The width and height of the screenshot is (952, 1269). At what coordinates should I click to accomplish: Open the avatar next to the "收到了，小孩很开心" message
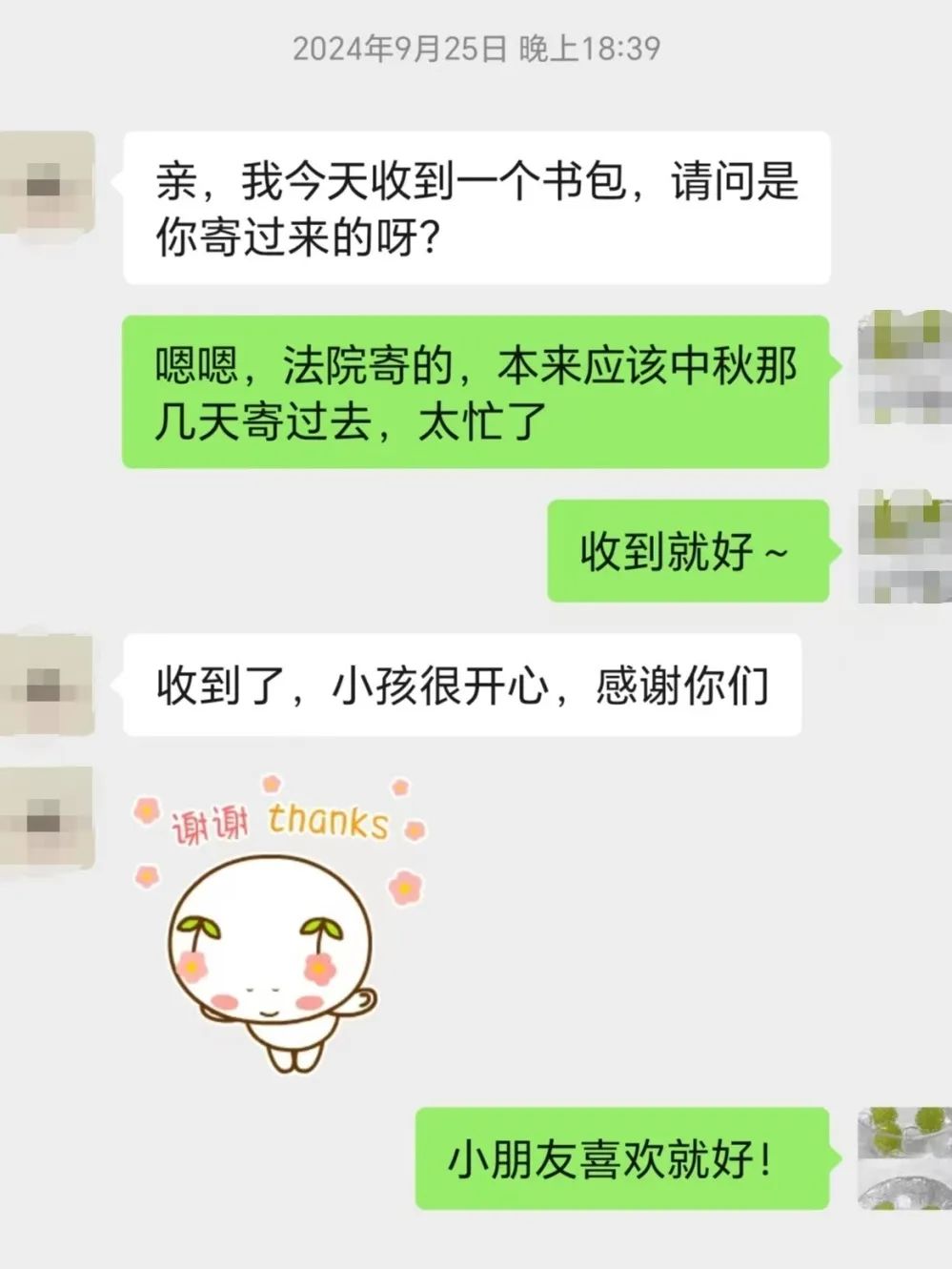click(46, 686)
